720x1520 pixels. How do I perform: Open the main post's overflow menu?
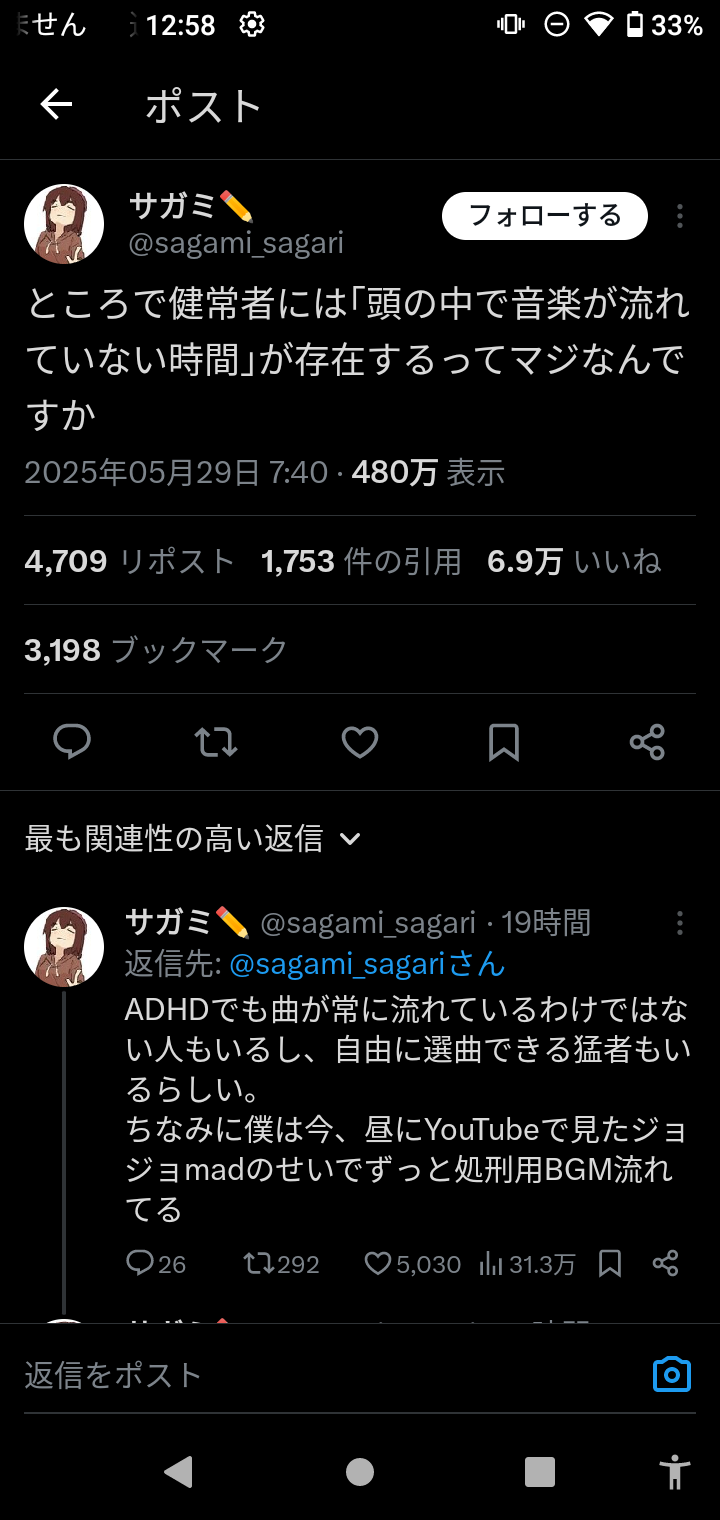click(680, 216)
